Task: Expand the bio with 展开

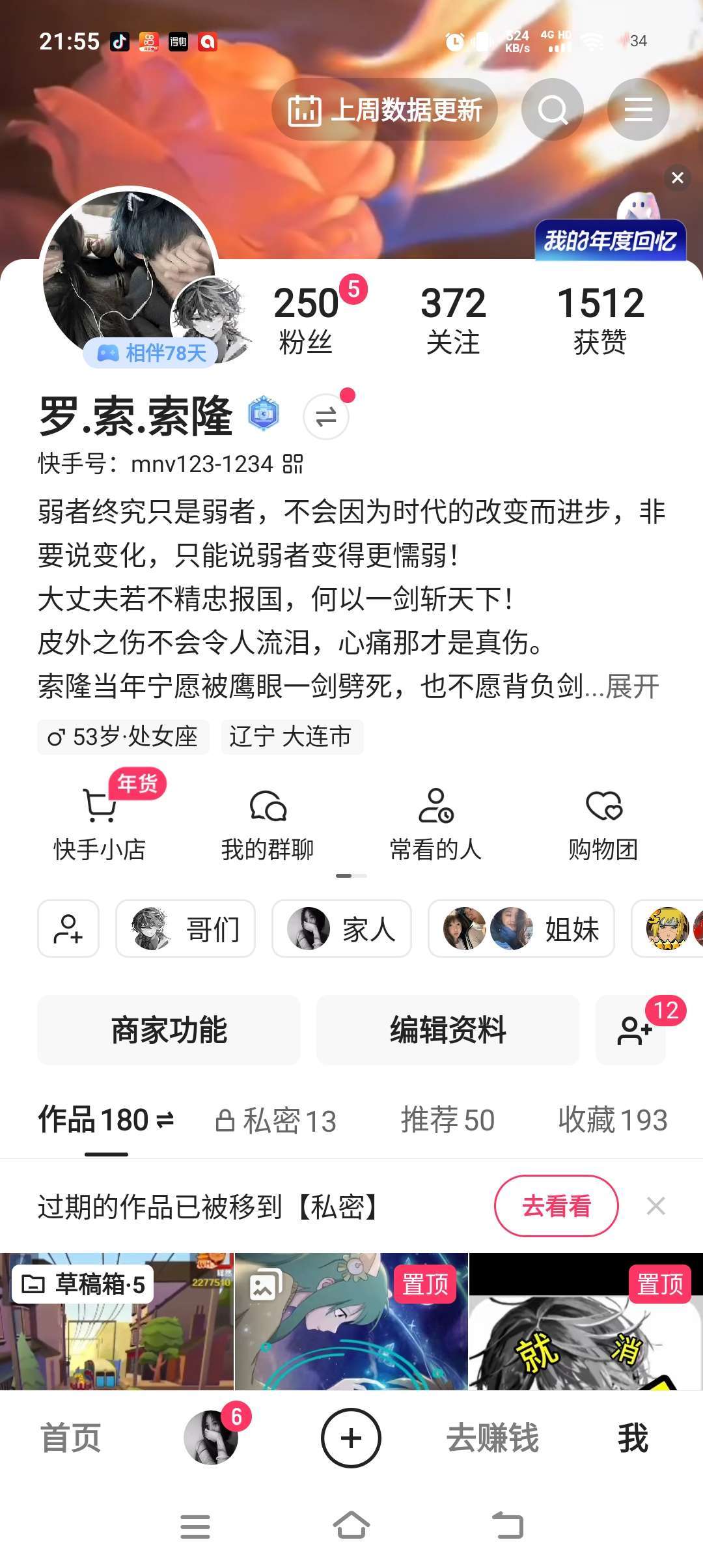Action: [x=632, y=686]
